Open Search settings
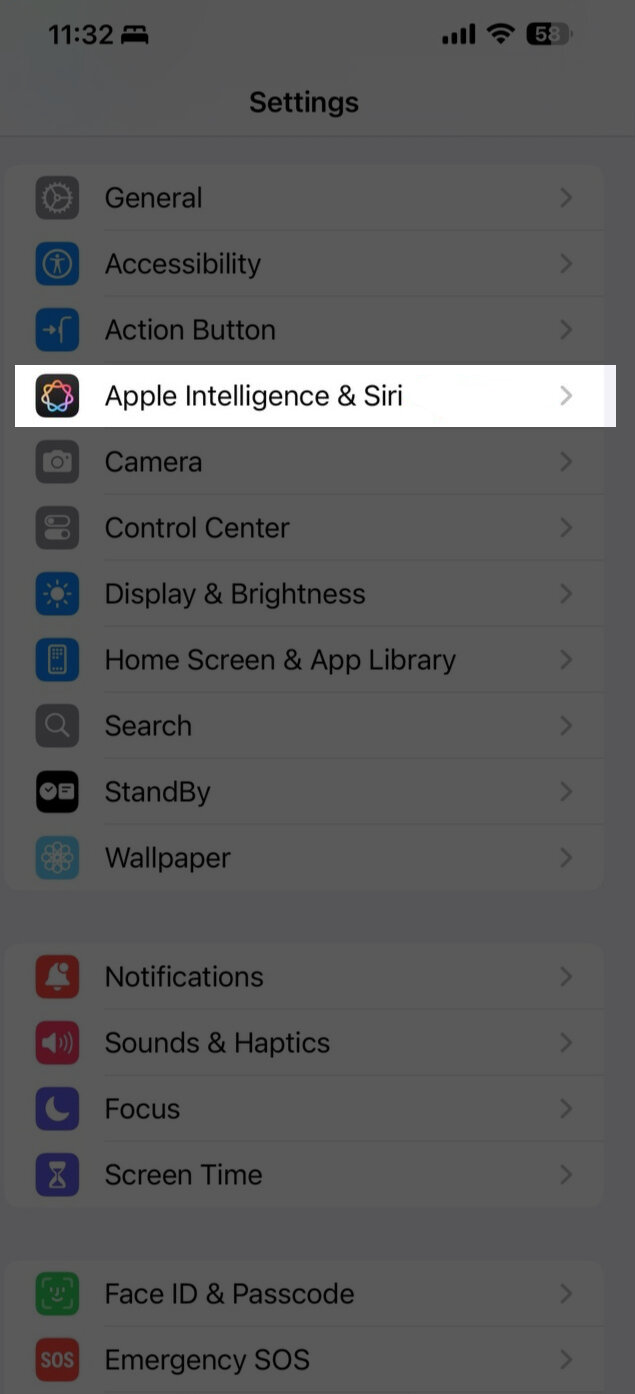This screenshot has height=1394, width=635. (x=300, y=726)
